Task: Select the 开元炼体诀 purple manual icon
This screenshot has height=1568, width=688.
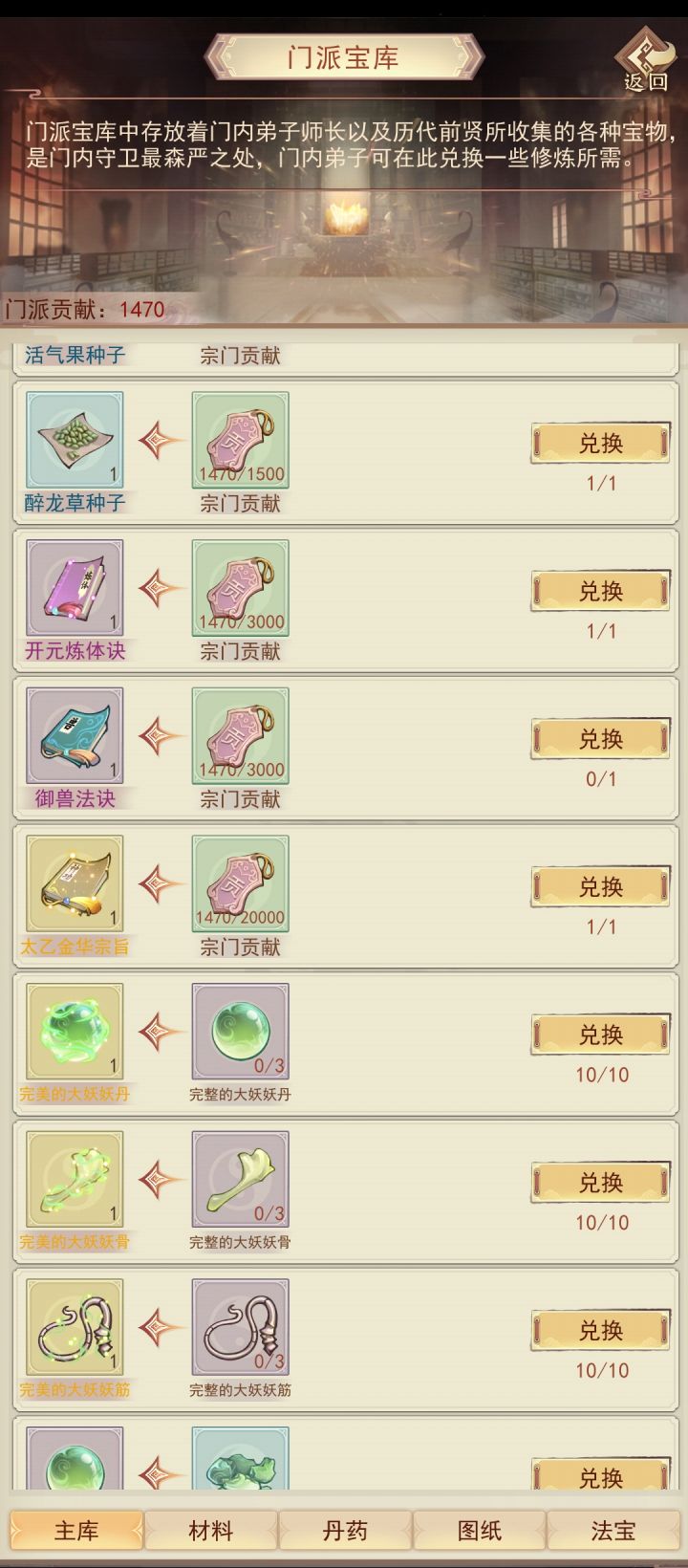Action: [x=75, y=589]
